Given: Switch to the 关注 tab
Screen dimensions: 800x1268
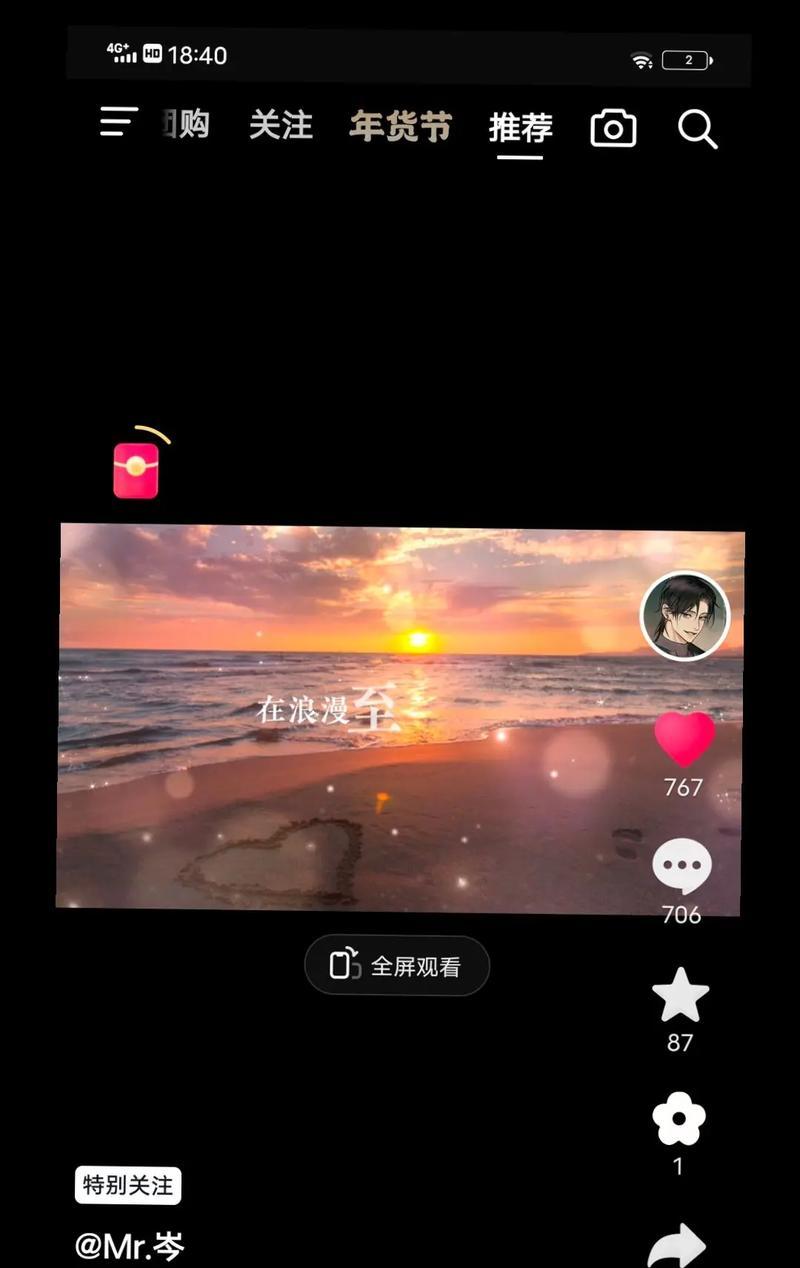Looking at the screenshot, I should pyautogui.click(x=280, y=126).
